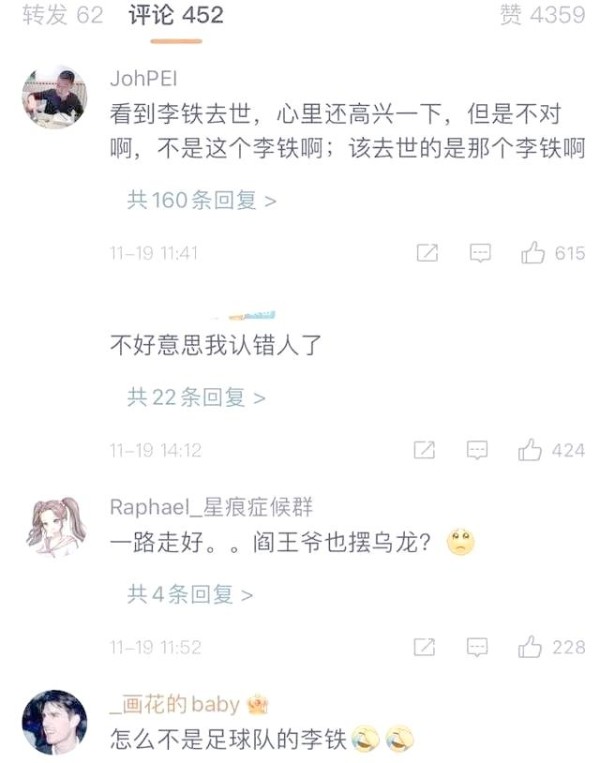Repost JohPEI's comment
Screen dimensions: 600x763
click(x=427, y=253)
